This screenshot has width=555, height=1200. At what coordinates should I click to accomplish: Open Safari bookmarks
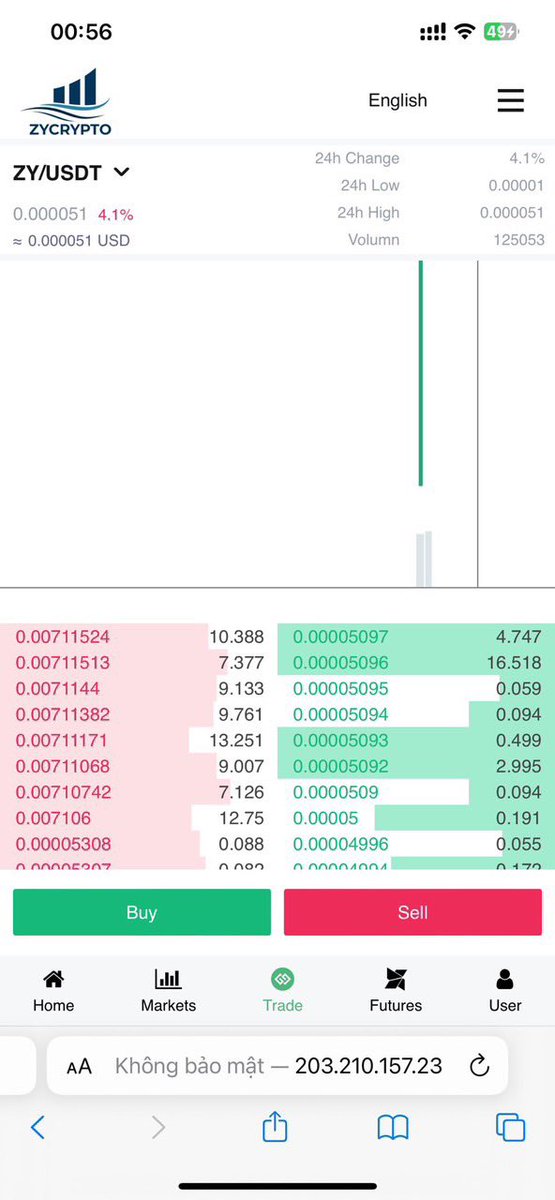[393, 1128]
